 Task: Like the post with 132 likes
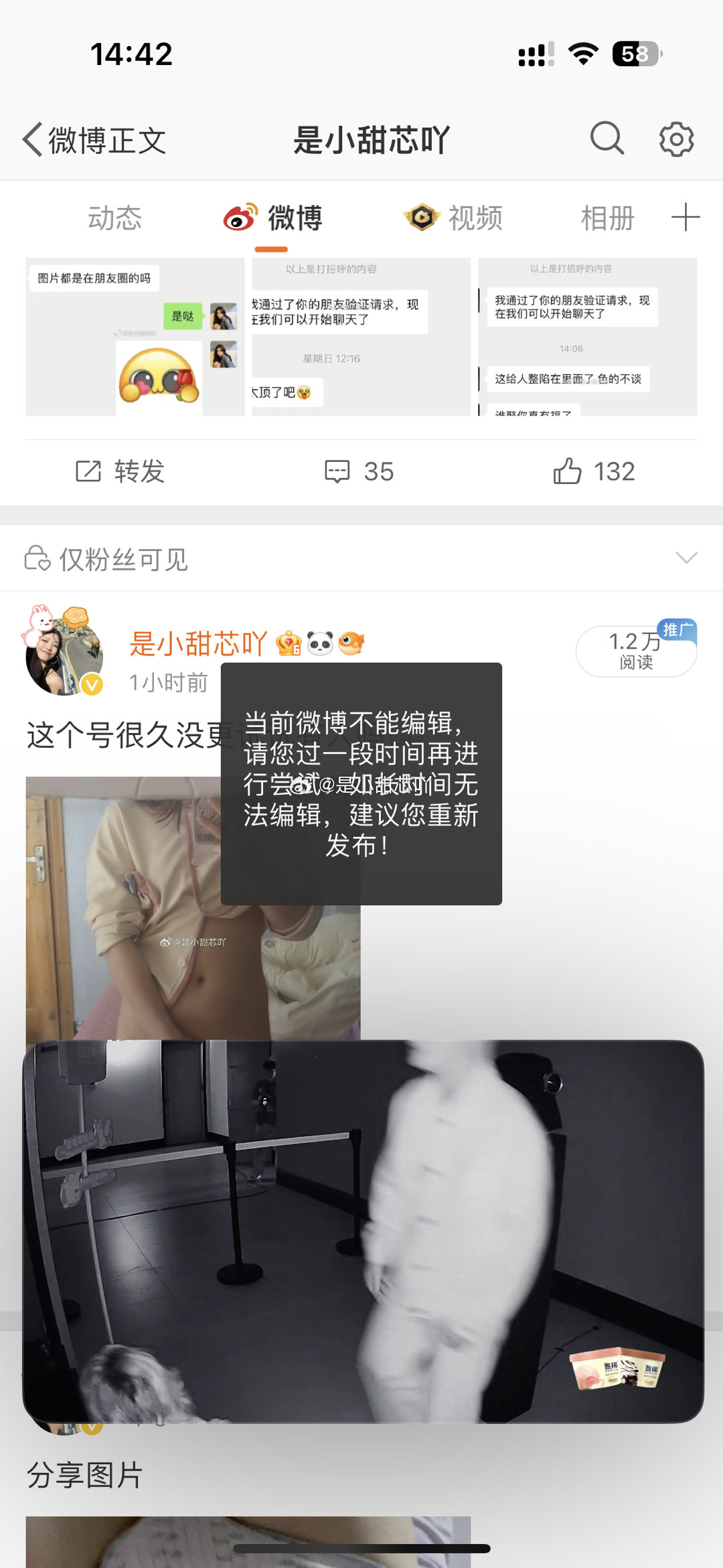(x=594, y=471)
